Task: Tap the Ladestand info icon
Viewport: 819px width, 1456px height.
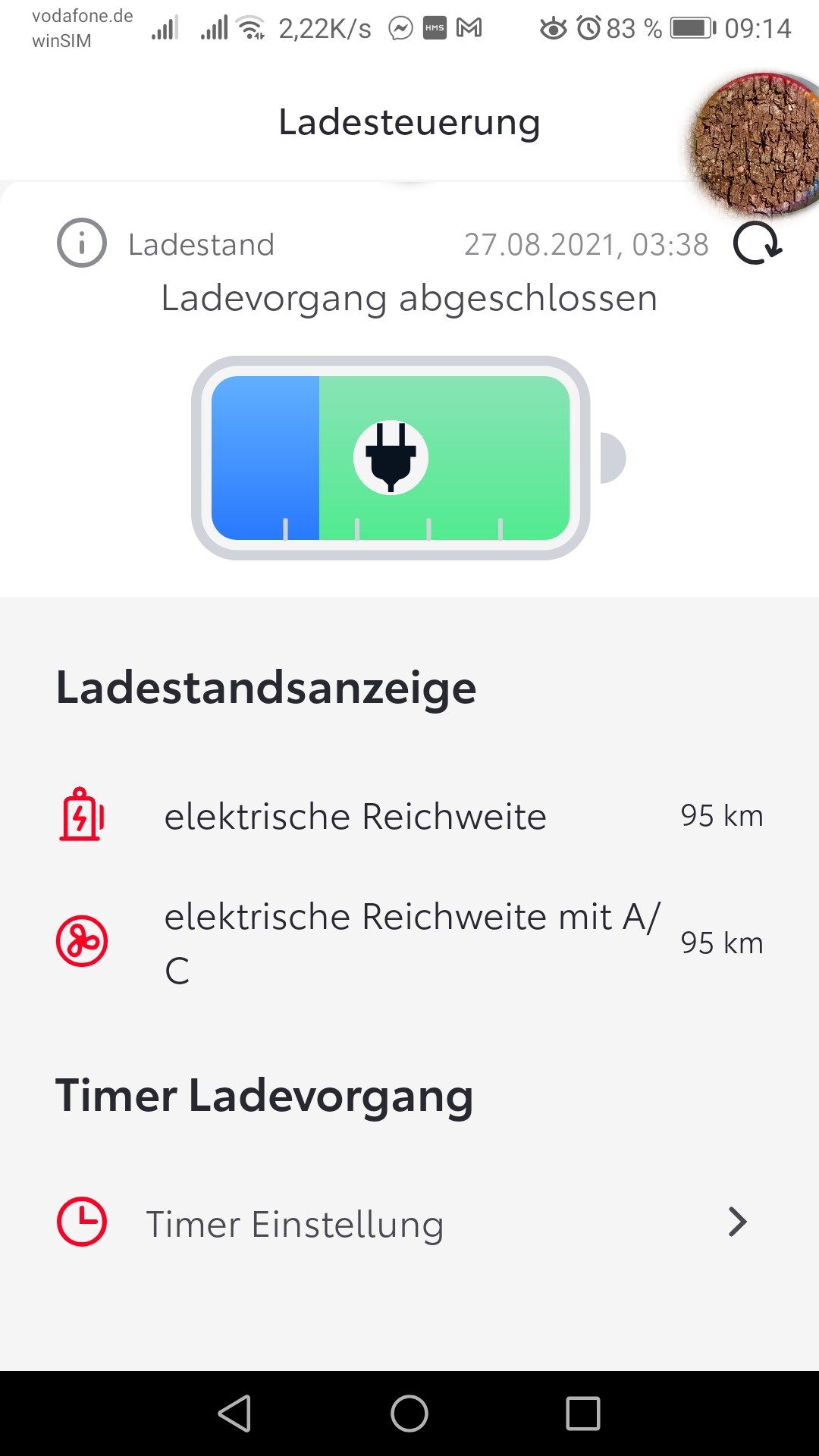Action: click(x=82, y=243)
